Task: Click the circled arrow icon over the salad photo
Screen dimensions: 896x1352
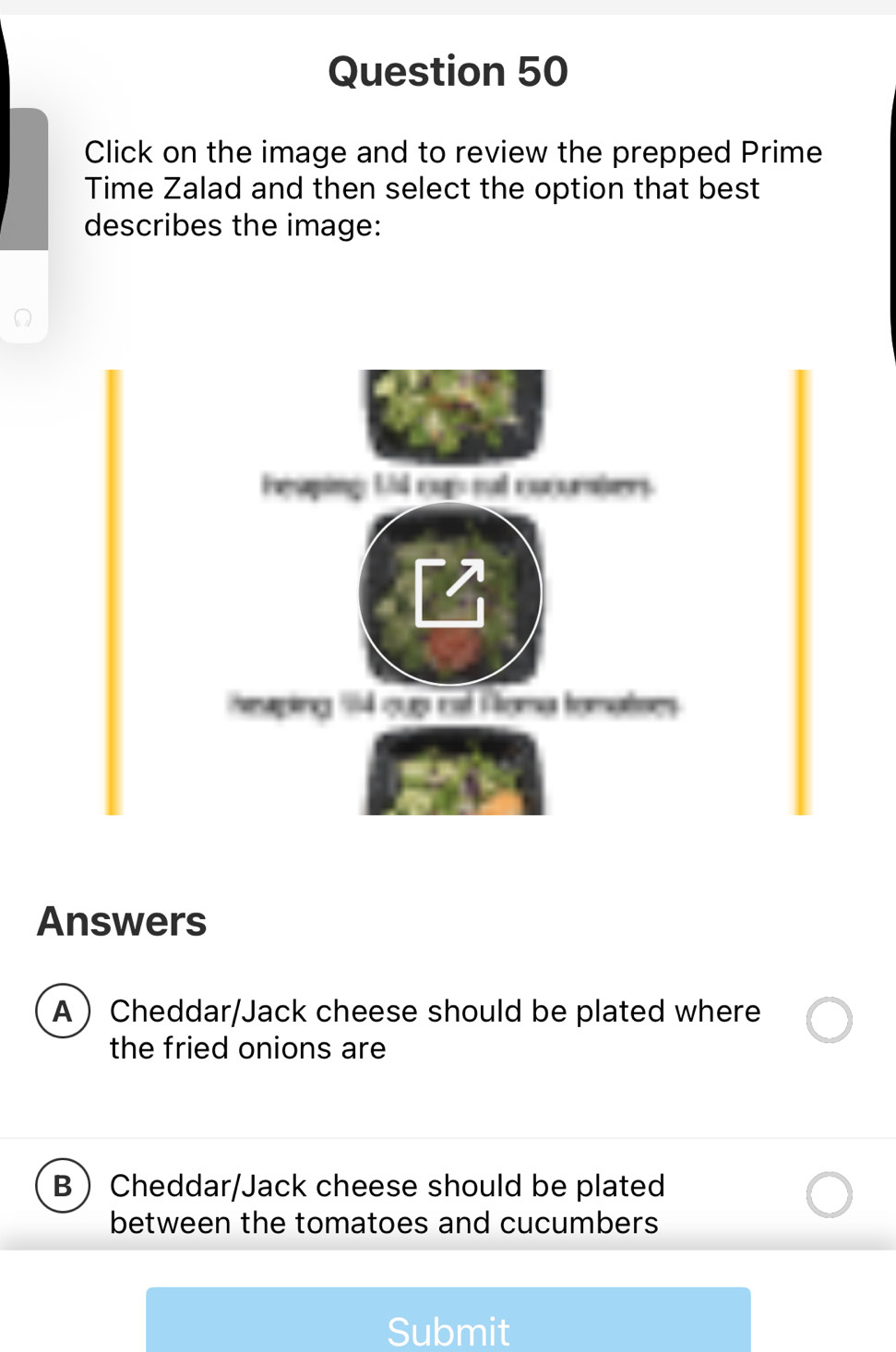Action: (449, 593)
